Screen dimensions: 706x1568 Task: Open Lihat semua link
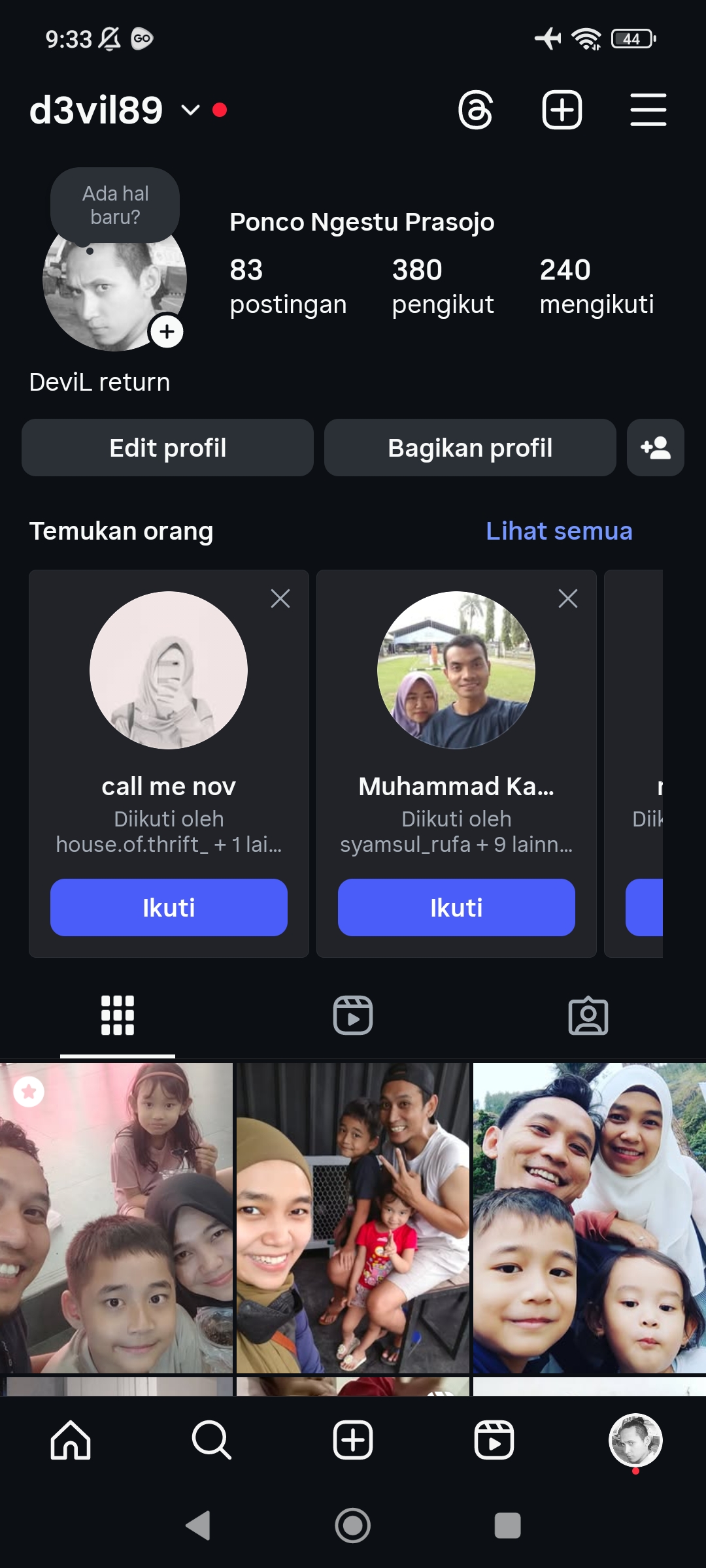pyautogui.click(x=559, y=531)
